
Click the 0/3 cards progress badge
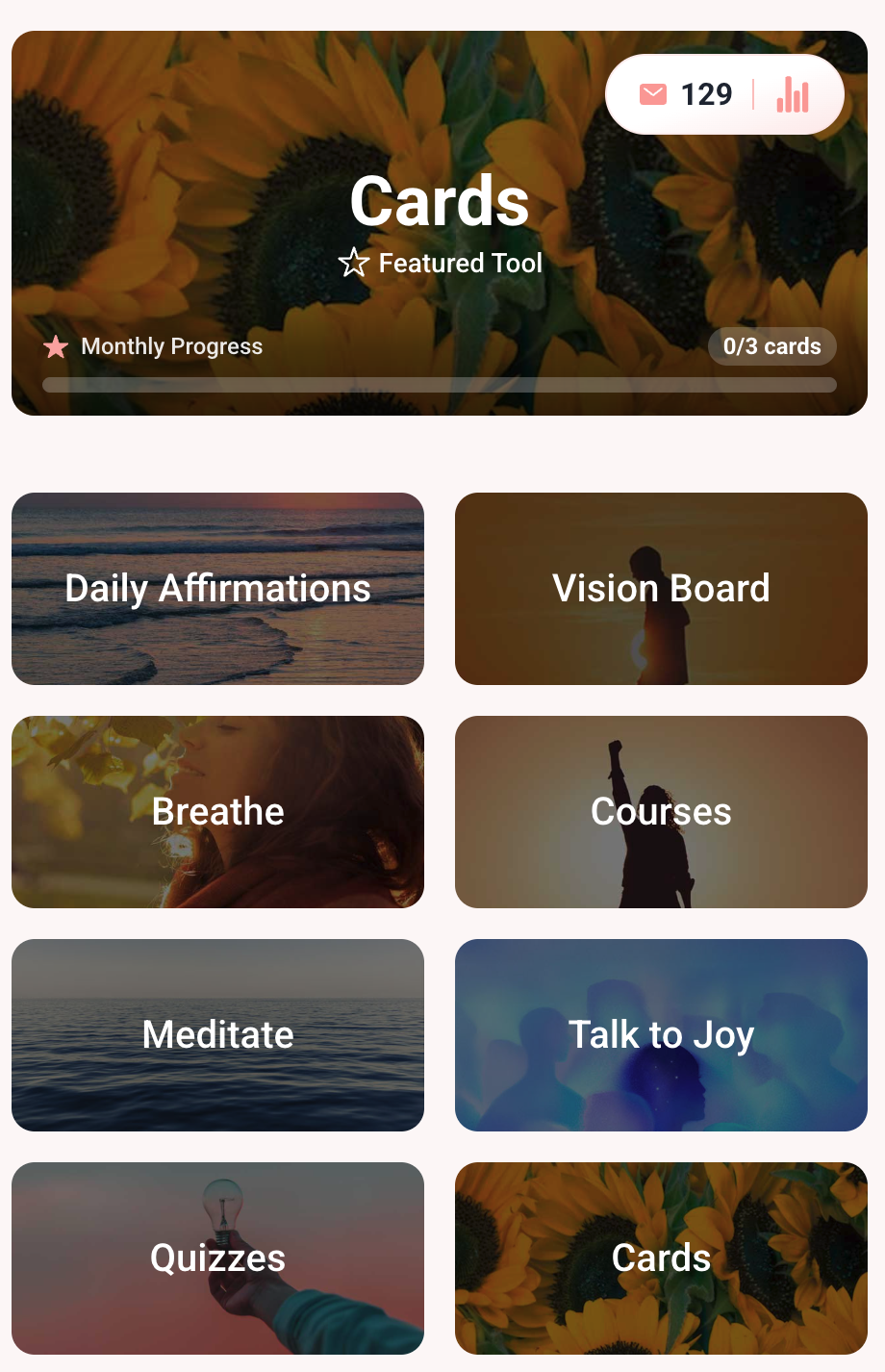(772, 346)
